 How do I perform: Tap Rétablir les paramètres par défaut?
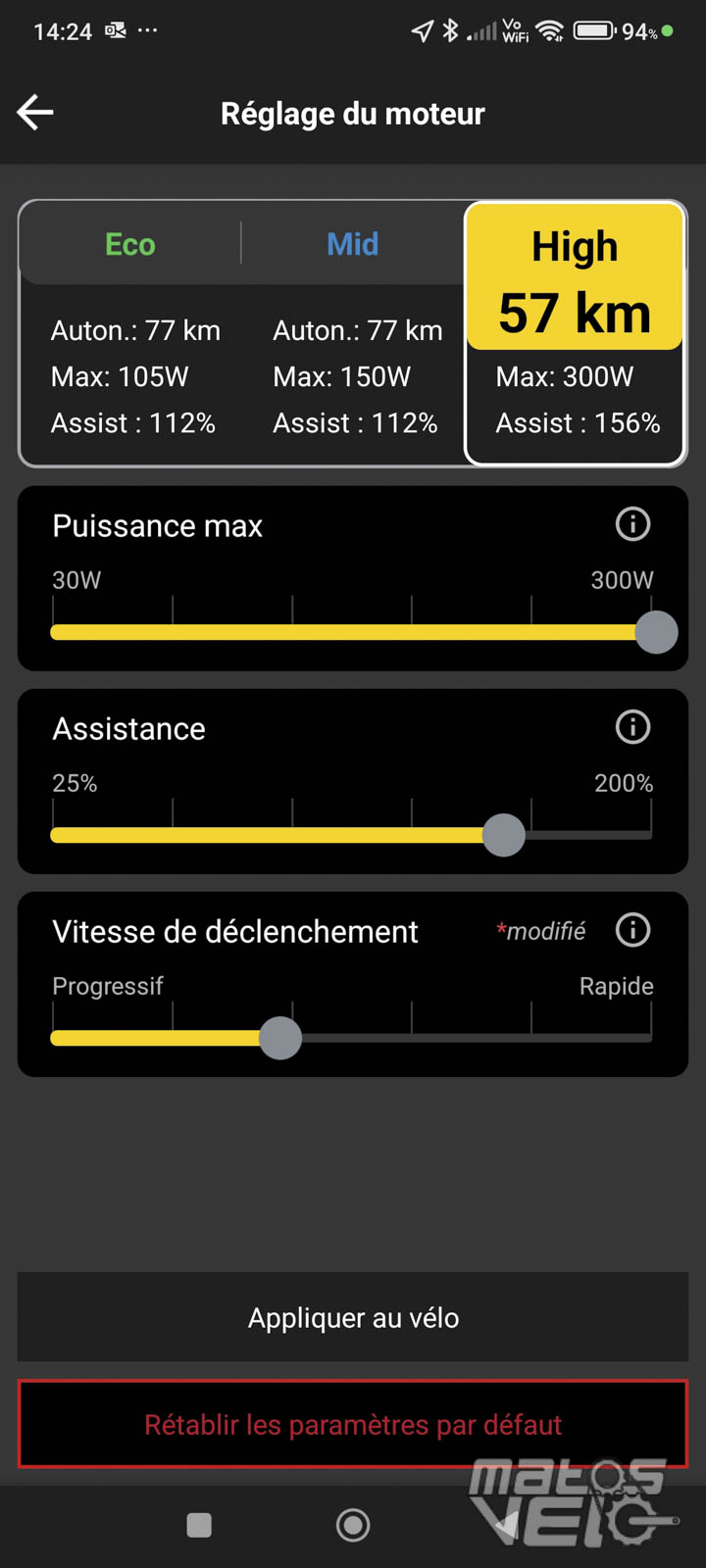click(x=353, y=1424)
